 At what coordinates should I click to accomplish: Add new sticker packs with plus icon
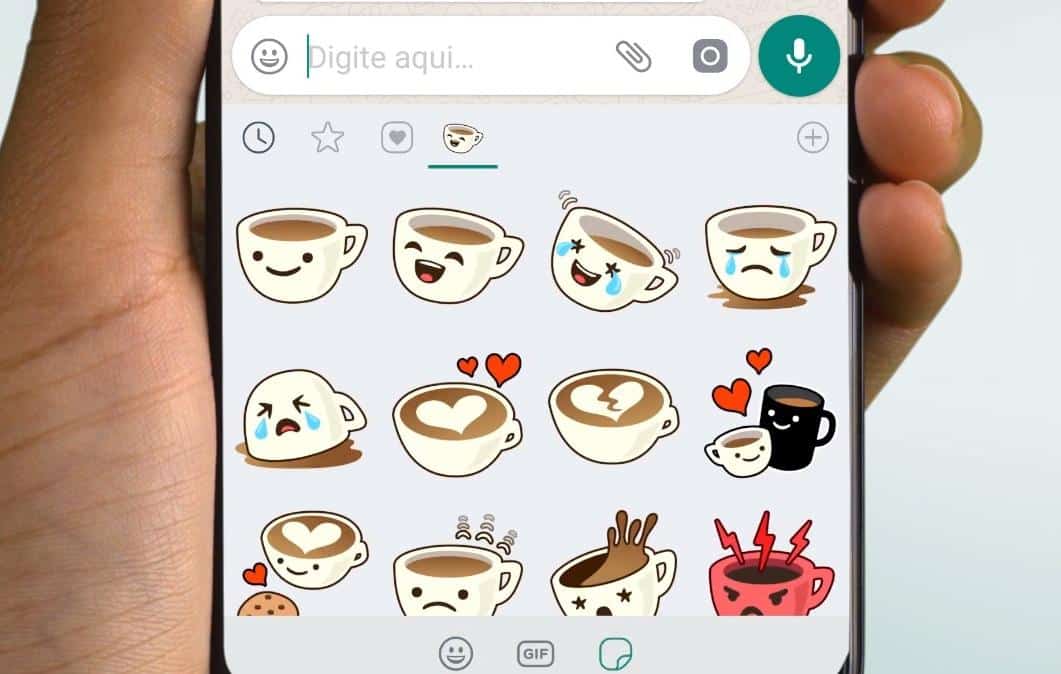coord(812,138)
